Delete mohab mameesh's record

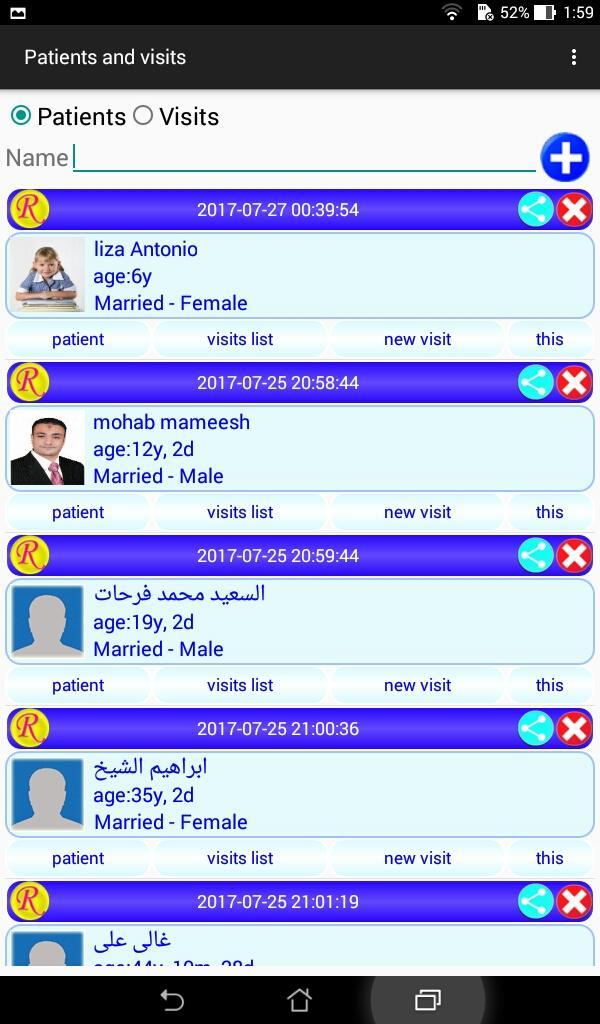click(x=574, y=383)
